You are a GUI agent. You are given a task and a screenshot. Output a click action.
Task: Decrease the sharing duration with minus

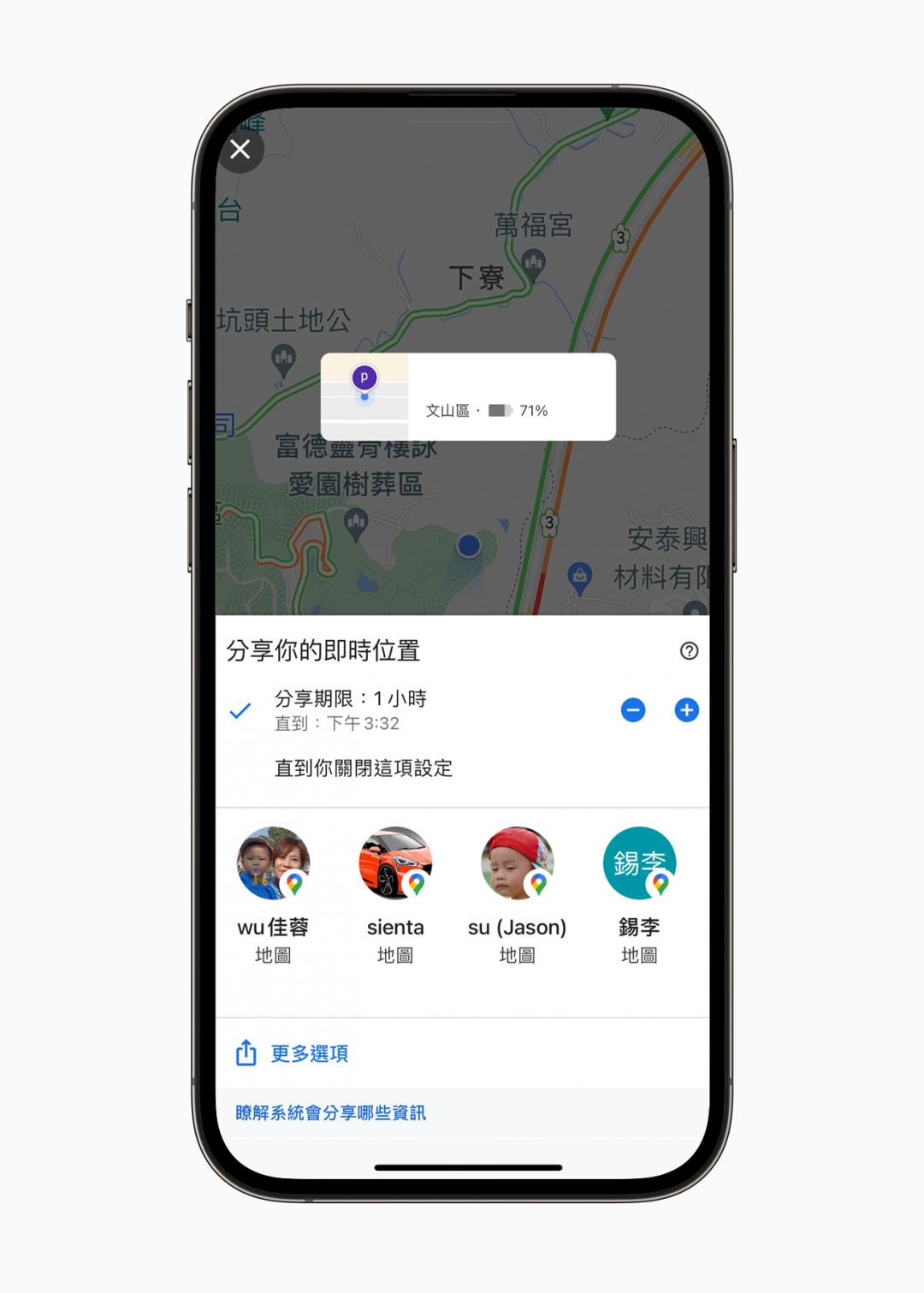click(633, 710)
